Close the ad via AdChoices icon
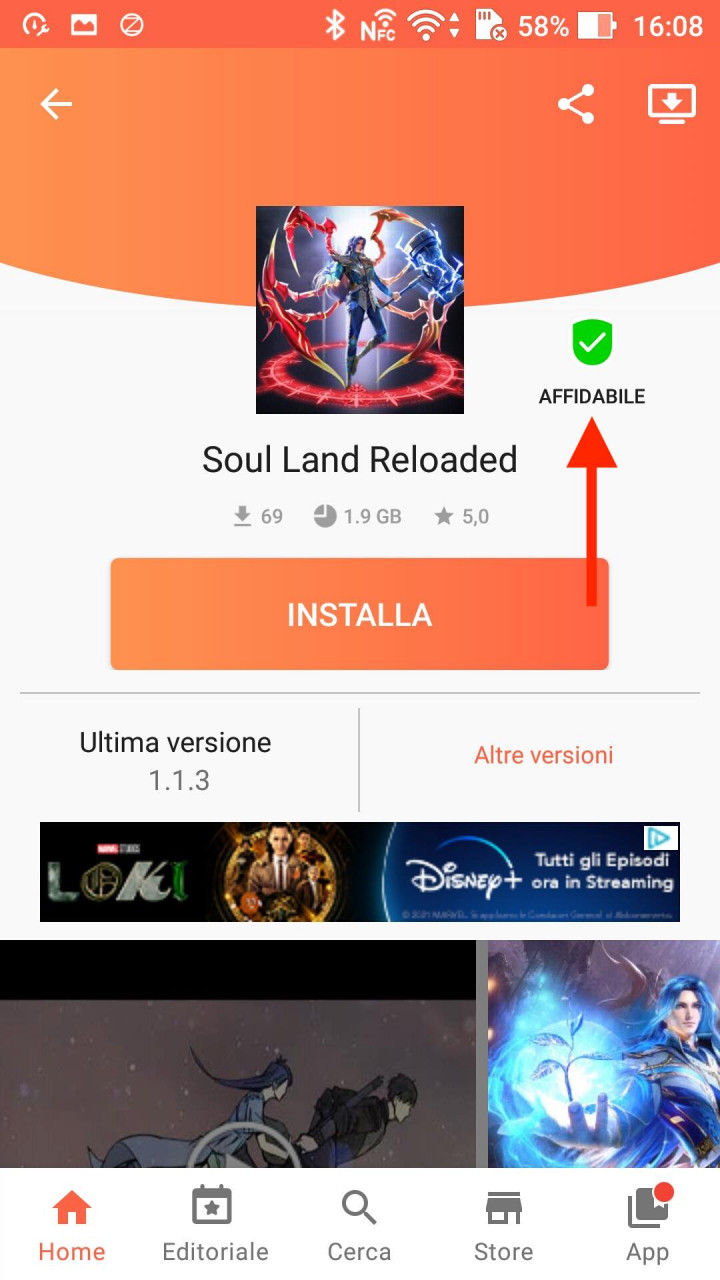 [x=660, y=837]
